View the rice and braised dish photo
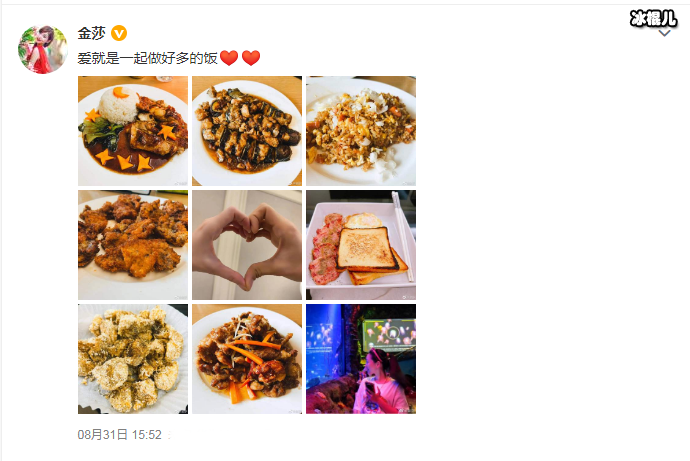 coord(133,131)
